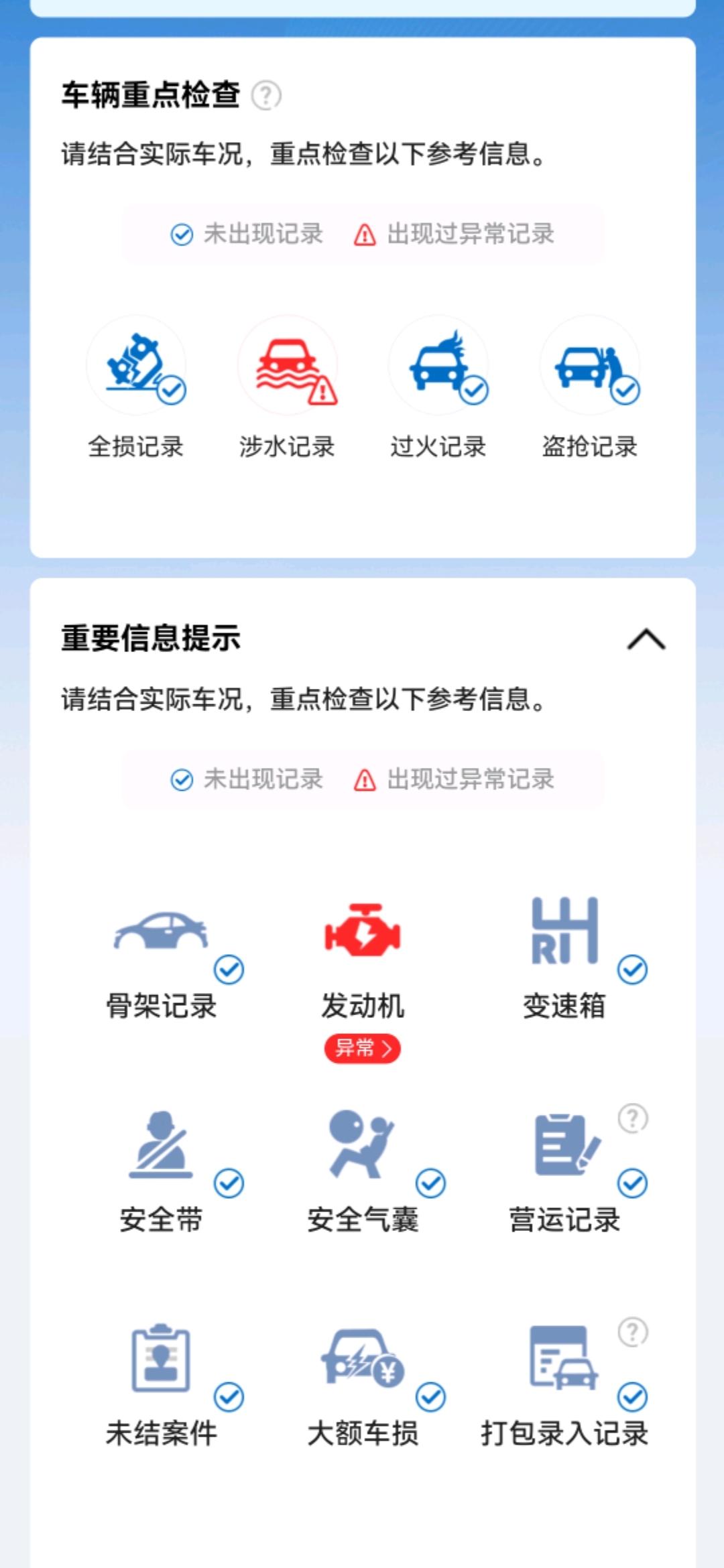Open help icon for 打包录入记录
Image resolution: width=724 pixels, height=1568 pixels.
point(632,1332)
